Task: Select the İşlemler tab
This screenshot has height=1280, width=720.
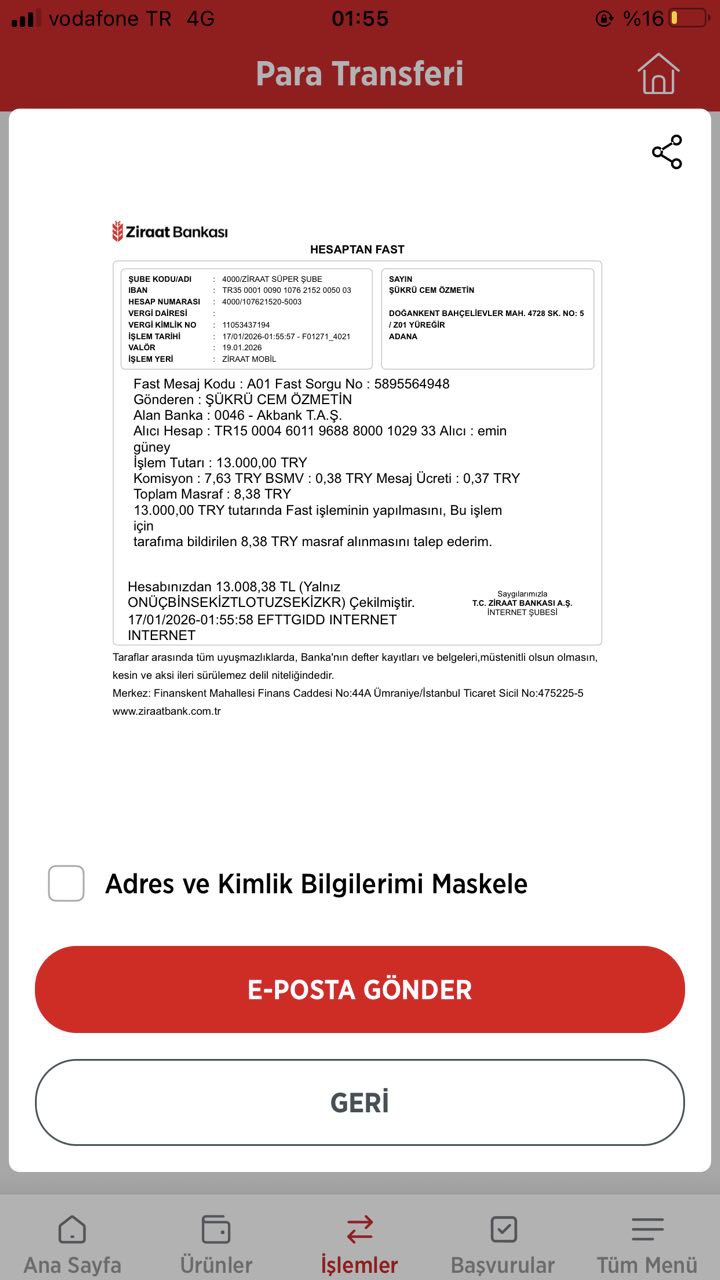Action: click(x=360, y=1245)
